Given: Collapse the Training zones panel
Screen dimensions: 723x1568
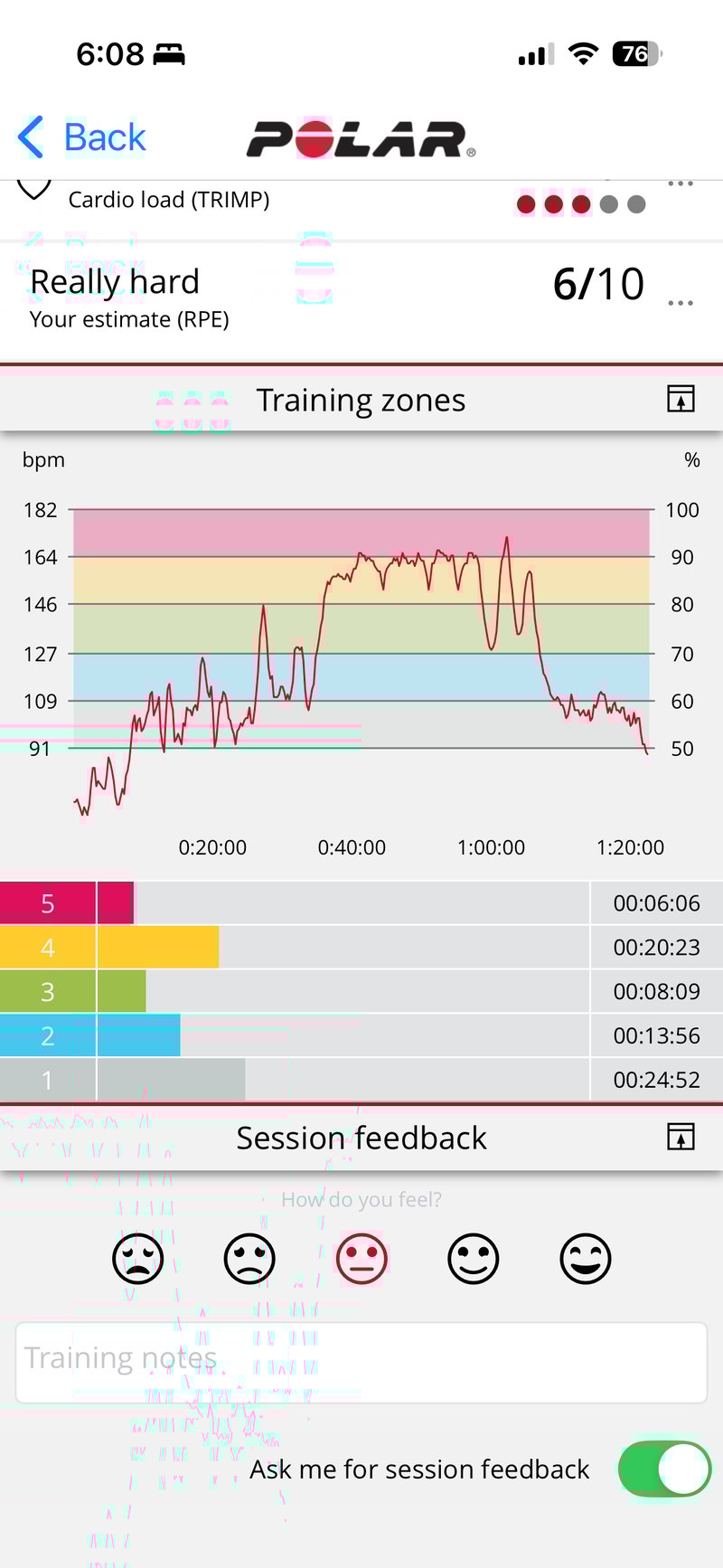Looking at the screenshot, I should 680,398.
